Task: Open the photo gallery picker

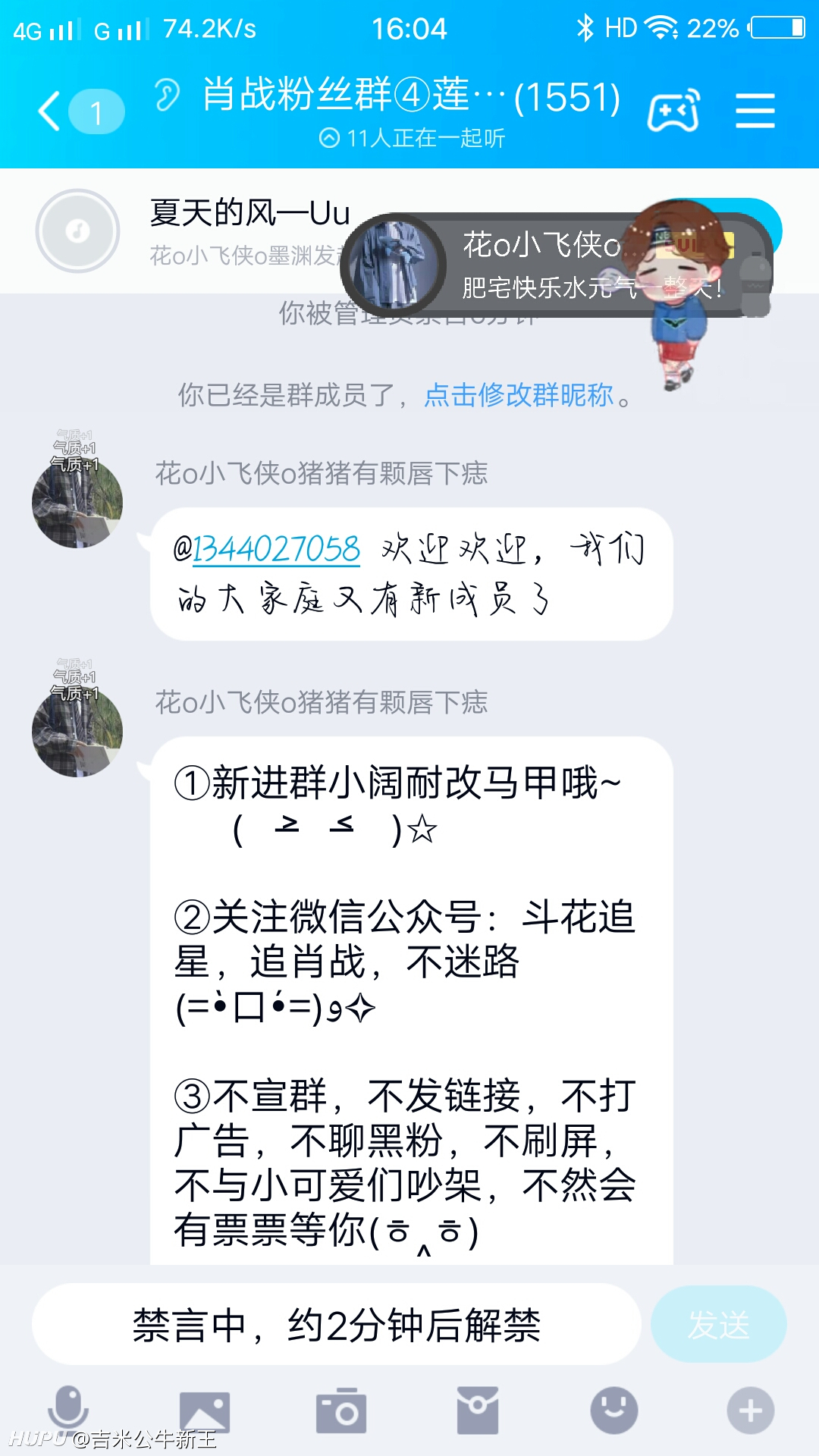Action: point(204,1411)
